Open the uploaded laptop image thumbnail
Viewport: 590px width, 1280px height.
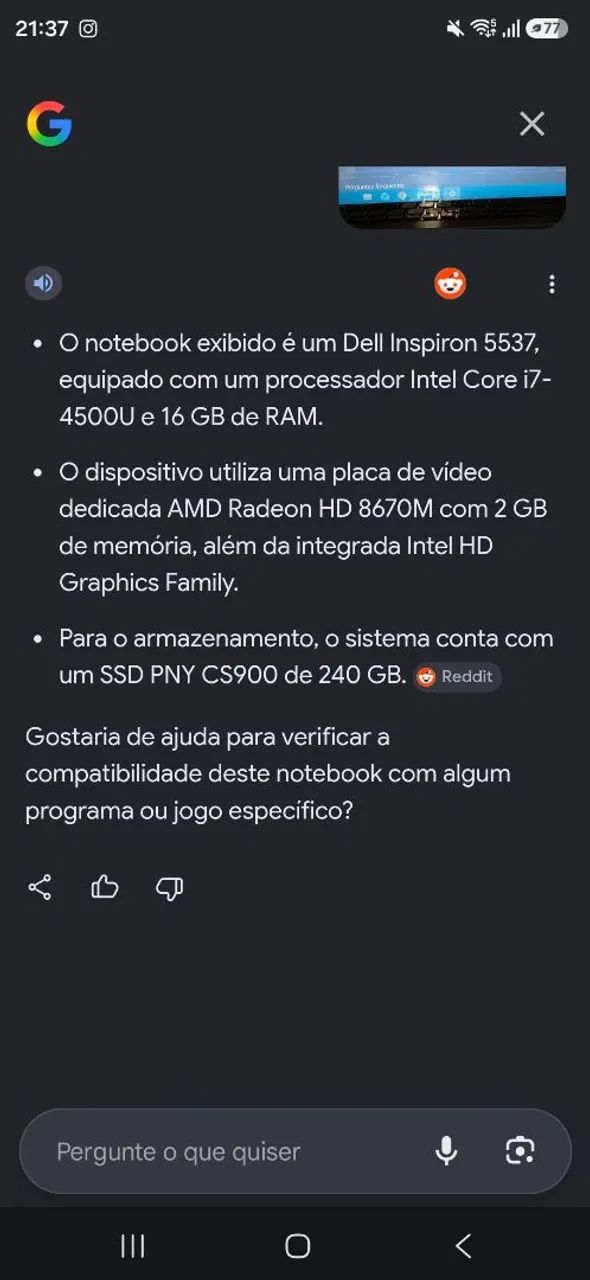coord(453,197)
